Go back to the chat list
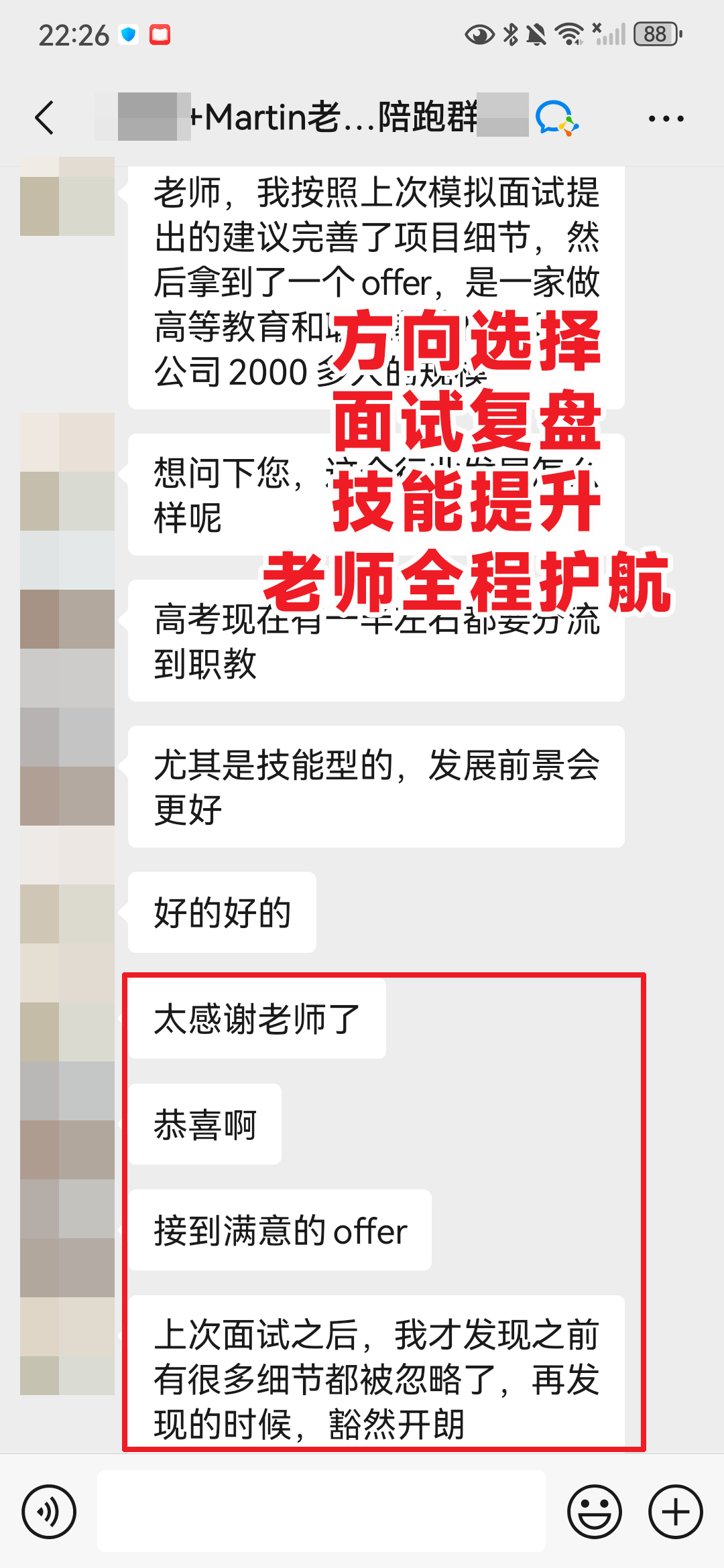The width and height of the screenshot is (724, 1568). pos(44,118)
